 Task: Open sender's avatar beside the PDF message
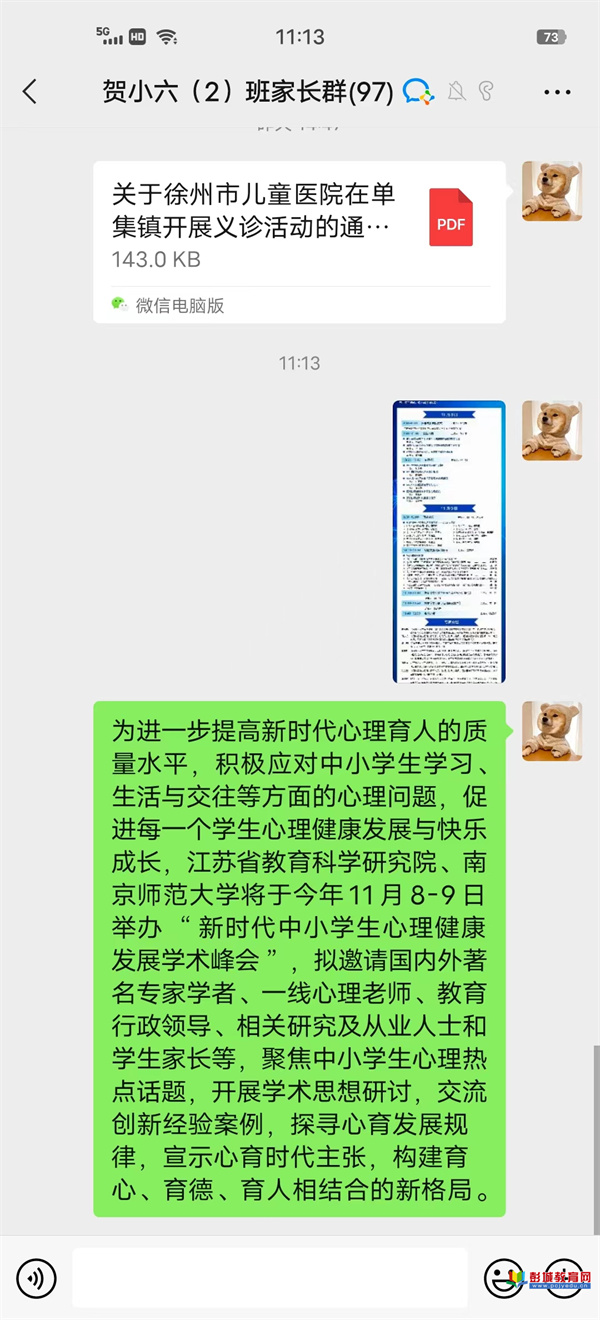click(551, 191)
